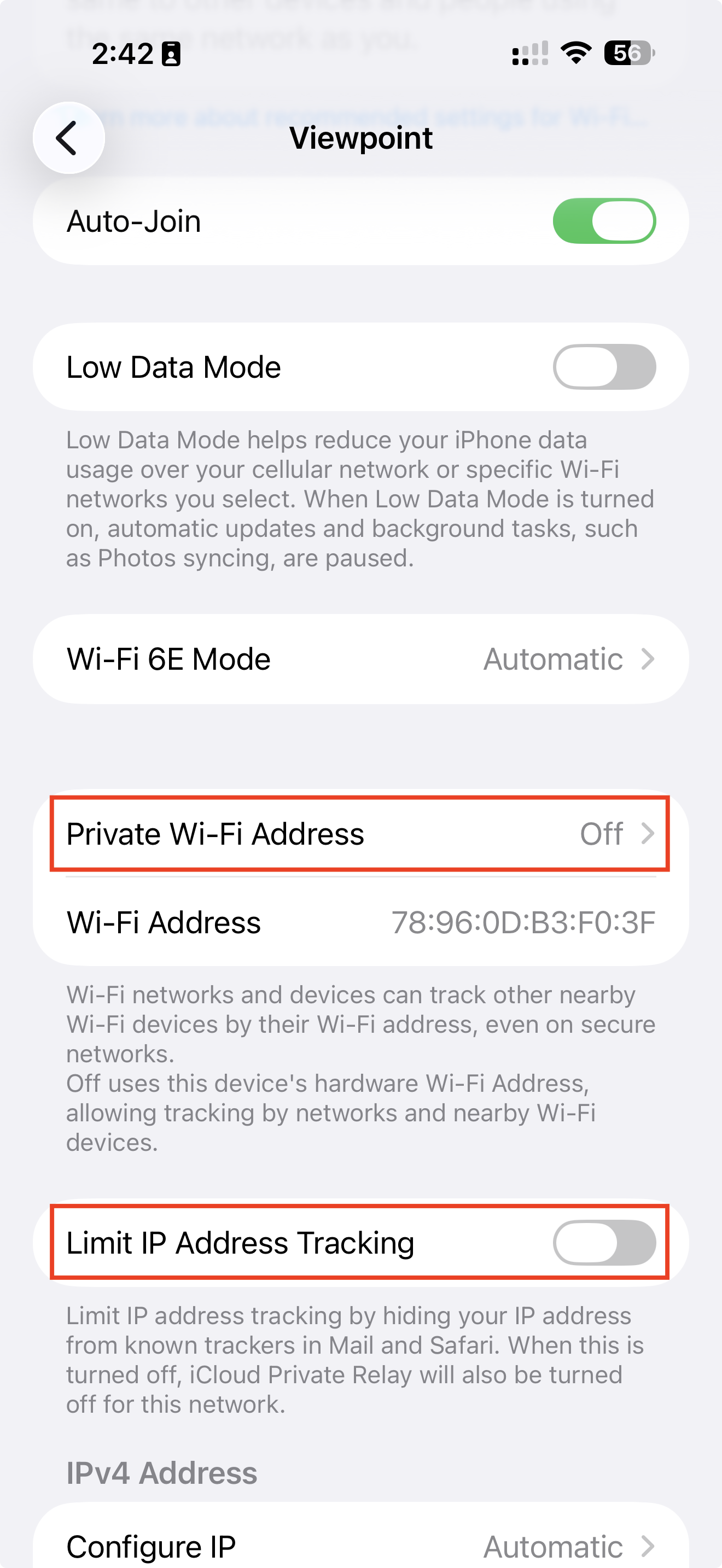Enable Low Data Mode
The height and width of the screenshot is (1568, 722).
[x=604, y=367]
